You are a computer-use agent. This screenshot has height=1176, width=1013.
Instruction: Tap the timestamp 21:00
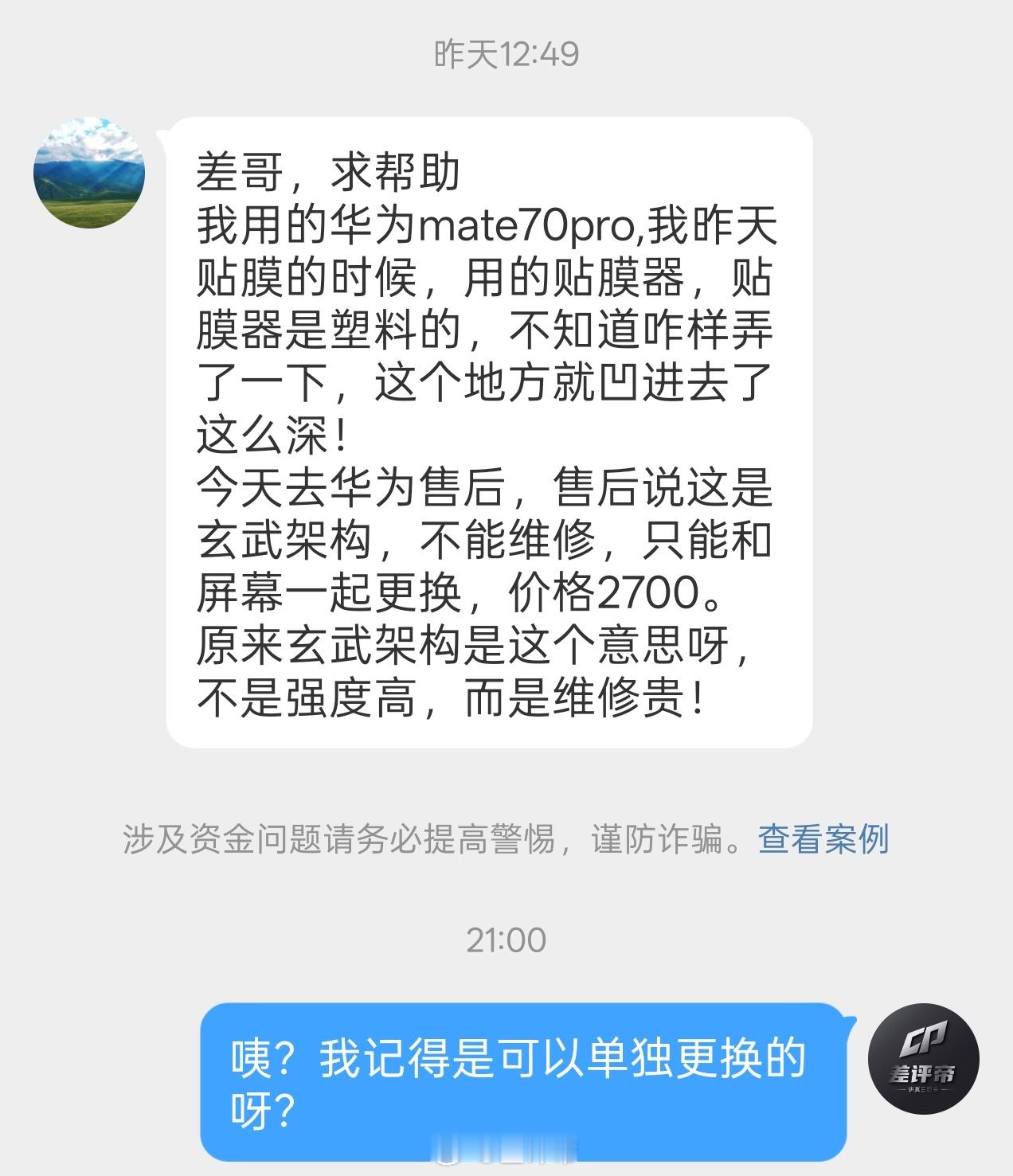(504, 938)
